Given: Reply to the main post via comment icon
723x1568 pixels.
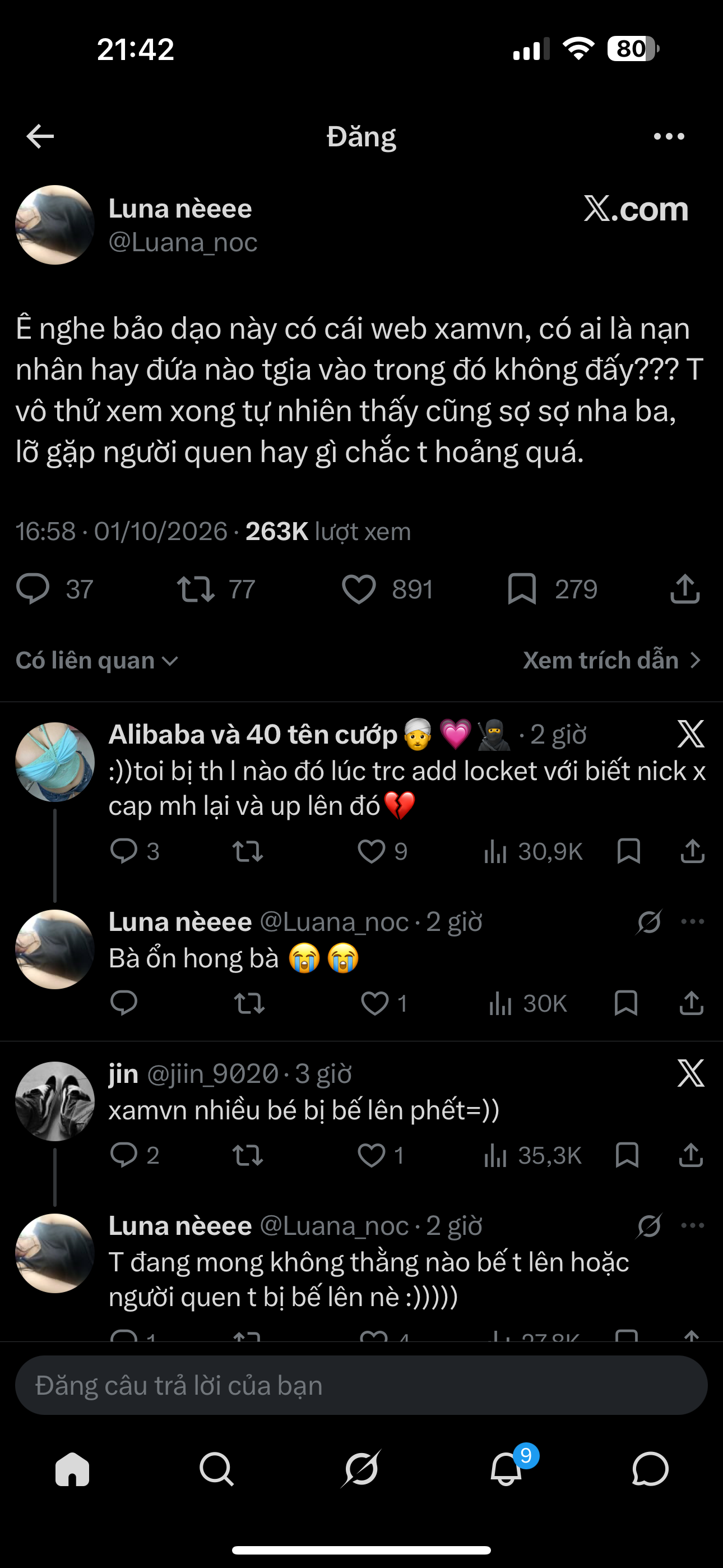Looking at the screenshot, I should [33, 589].
